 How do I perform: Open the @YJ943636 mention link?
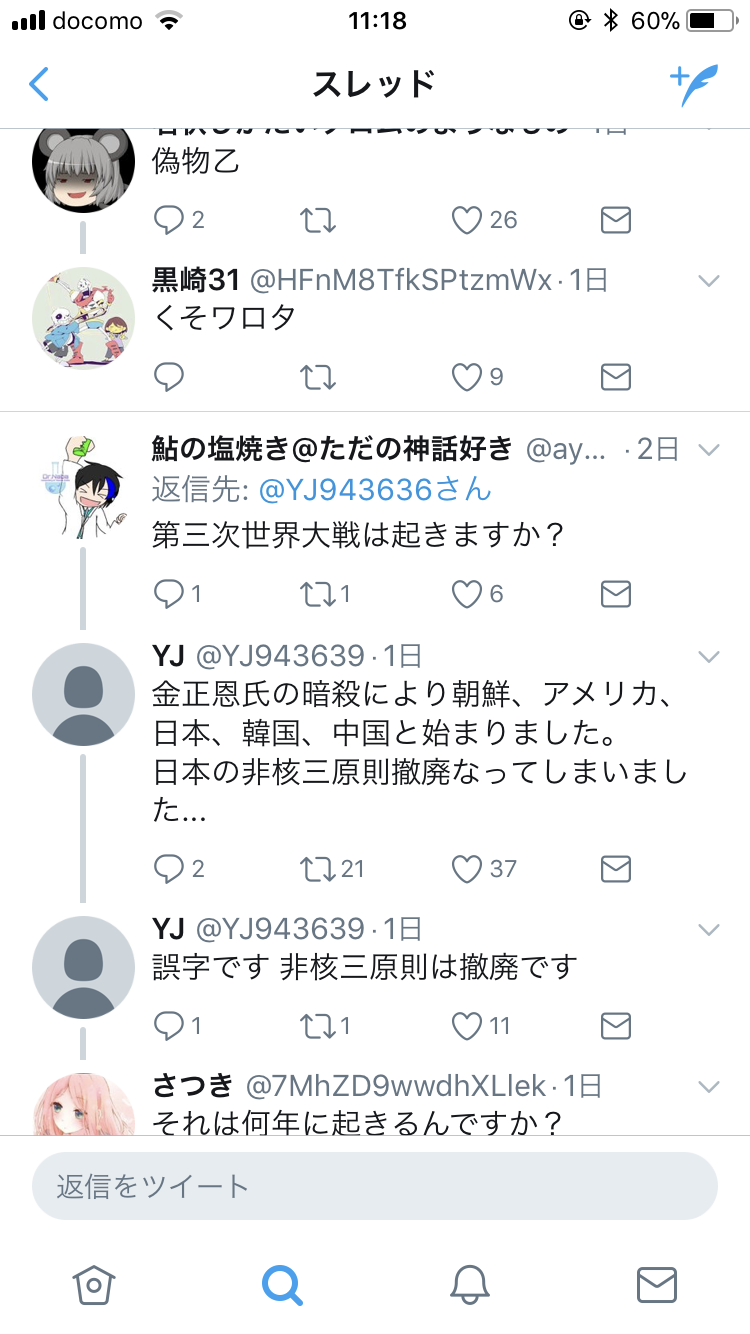(375, 490)
